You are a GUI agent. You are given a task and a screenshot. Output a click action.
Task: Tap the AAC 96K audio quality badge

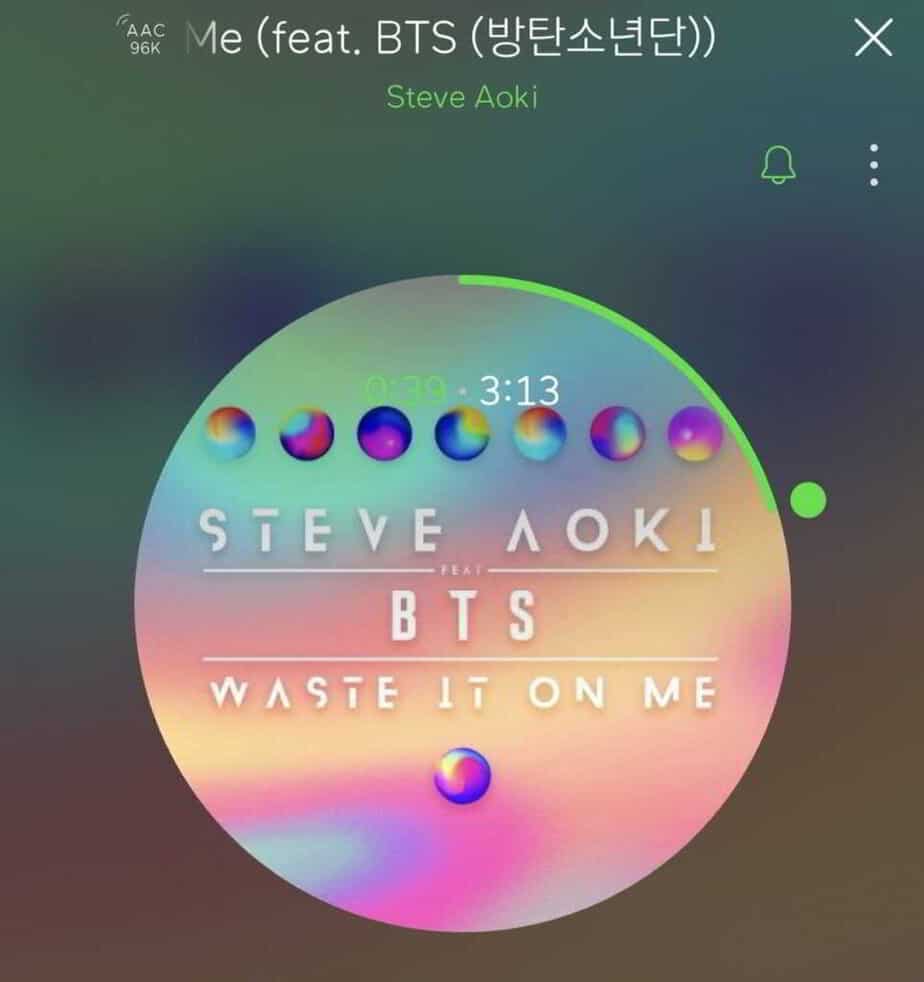(145, 38)
